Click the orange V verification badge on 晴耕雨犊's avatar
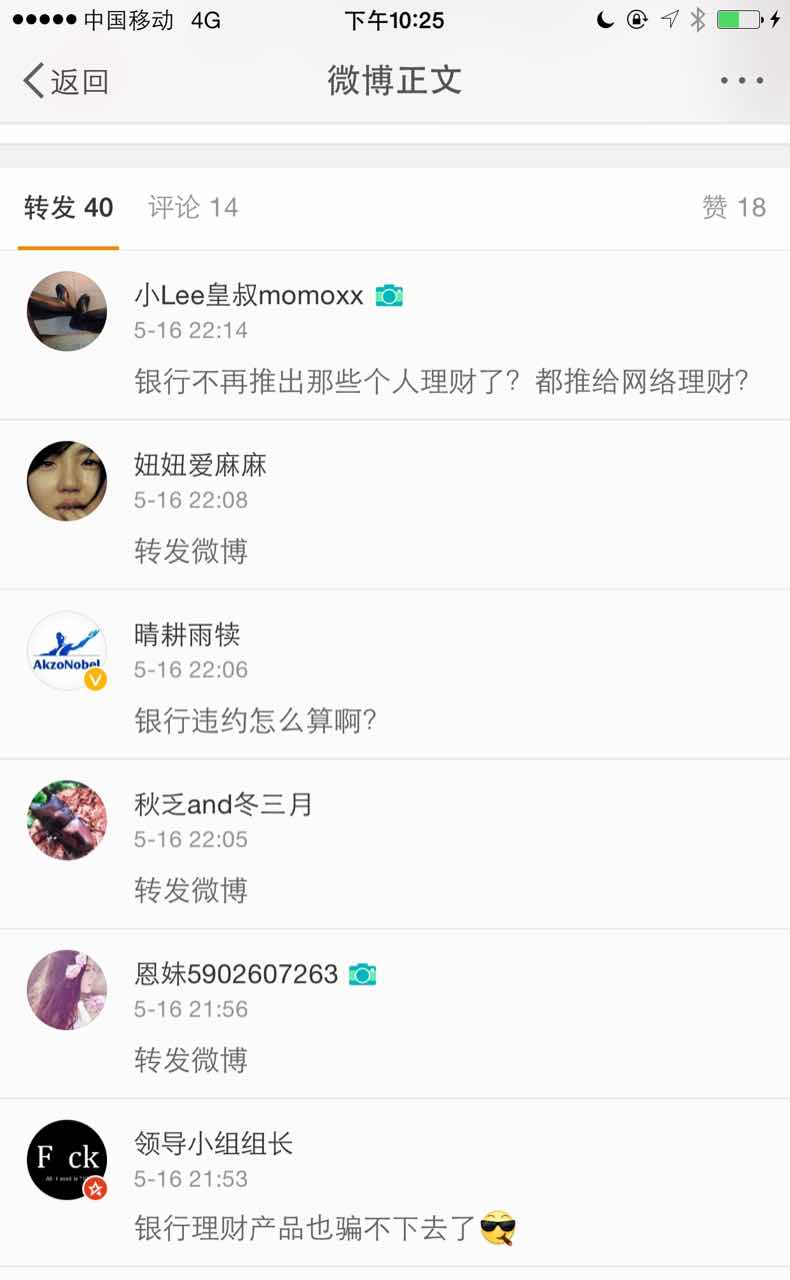790x1280 pixels. point(95,680)
